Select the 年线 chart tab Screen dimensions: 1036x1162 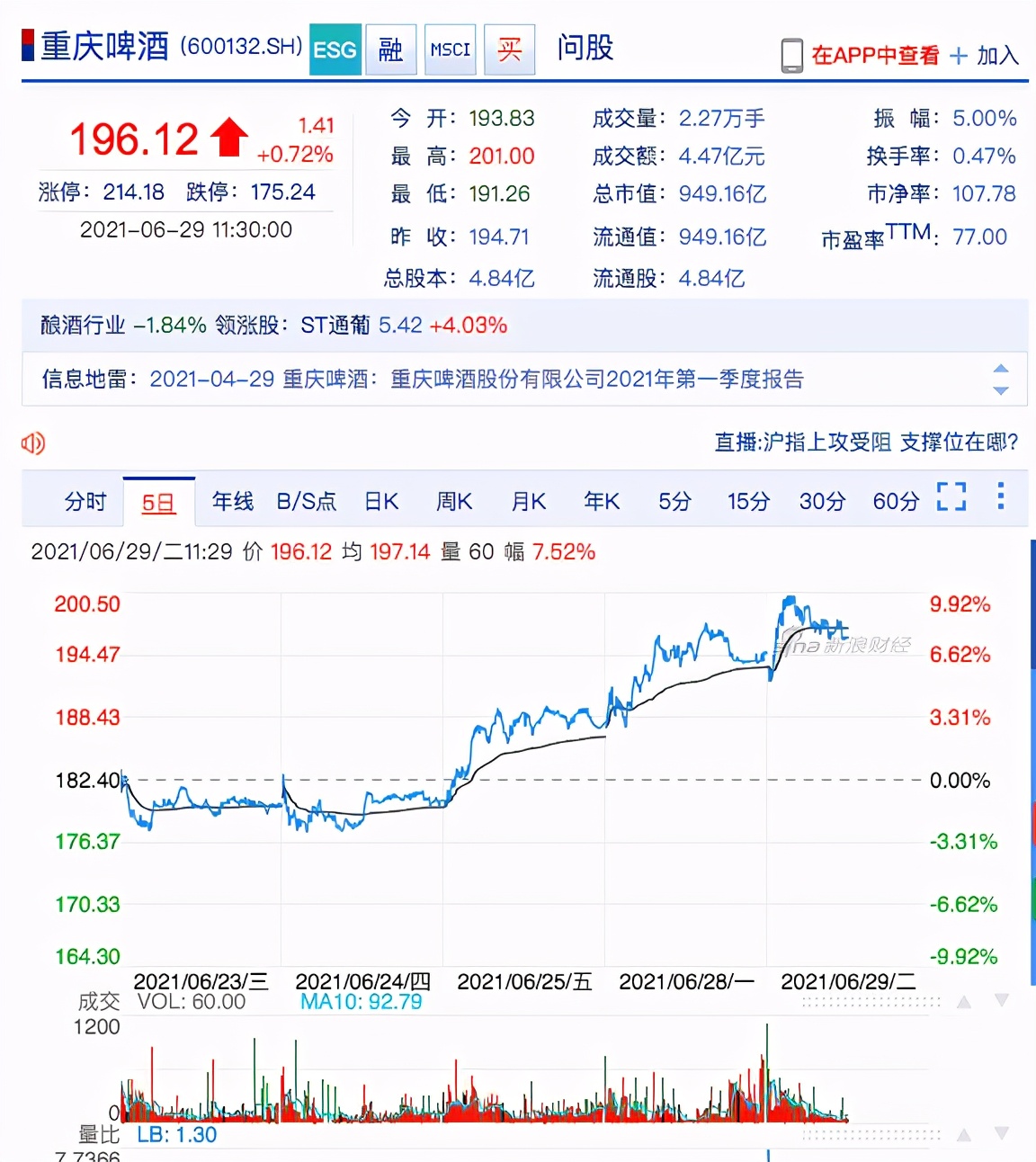[233, 501]
